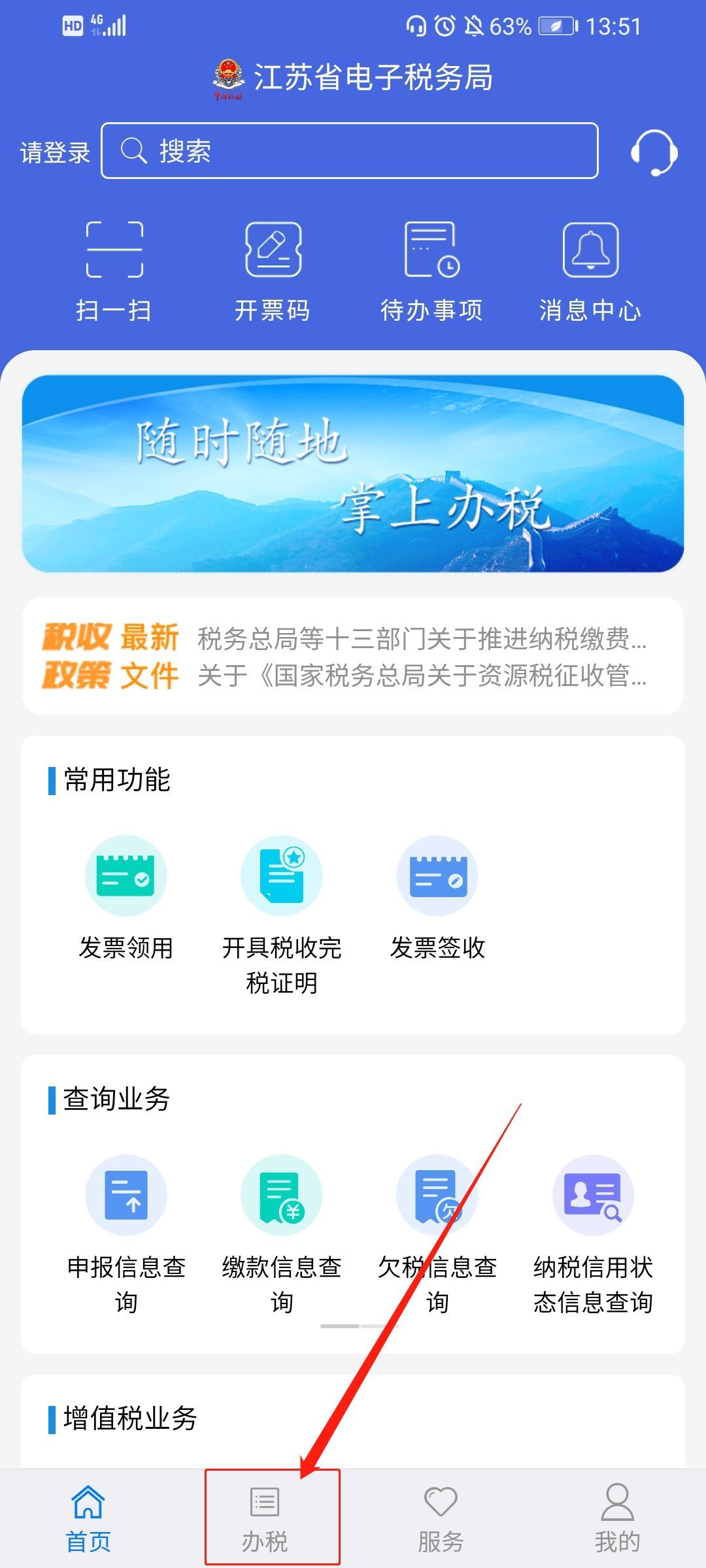Open customer service headset icon
Viewport: 706px width, 1568px height.
(x=654, y=152)
